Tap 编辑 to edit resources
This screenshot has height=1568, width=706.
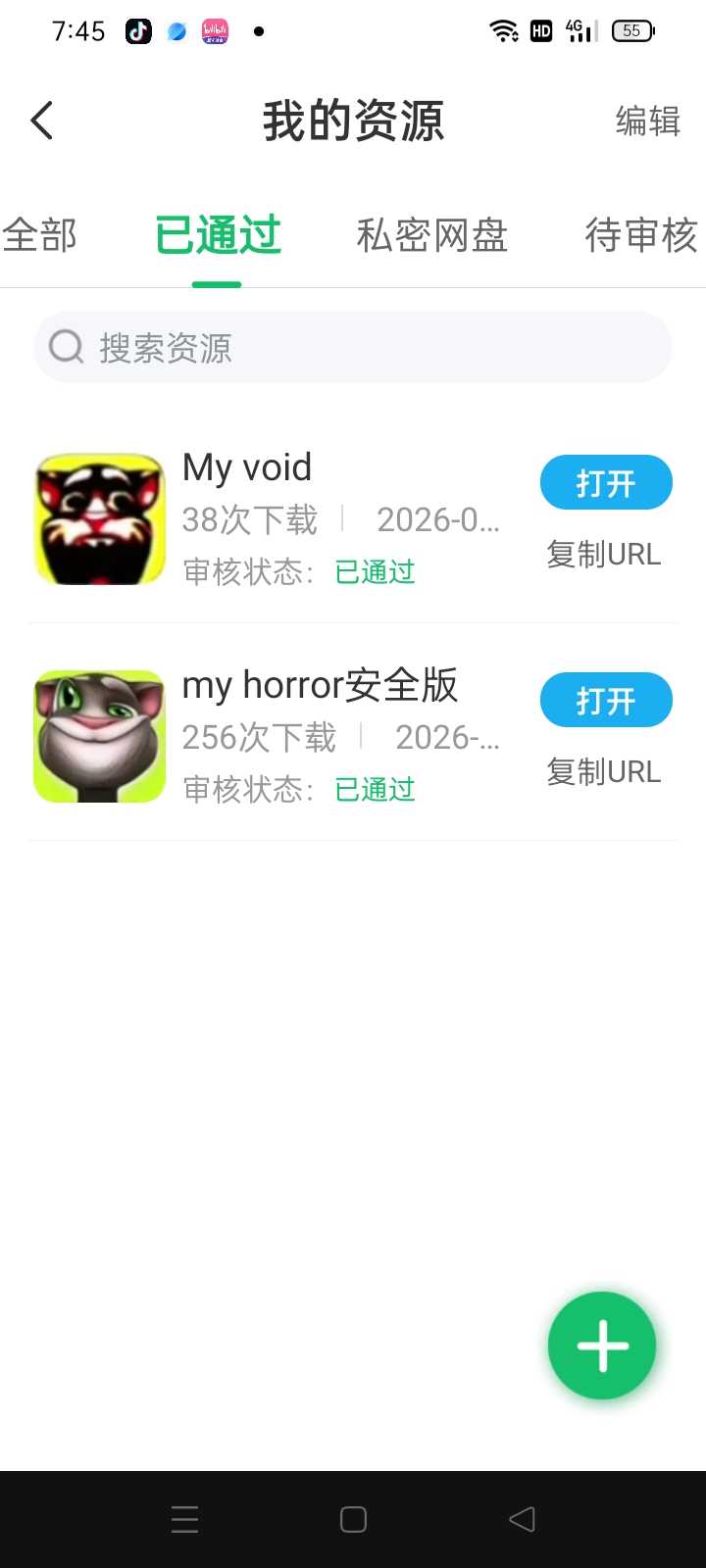point(647,122)
